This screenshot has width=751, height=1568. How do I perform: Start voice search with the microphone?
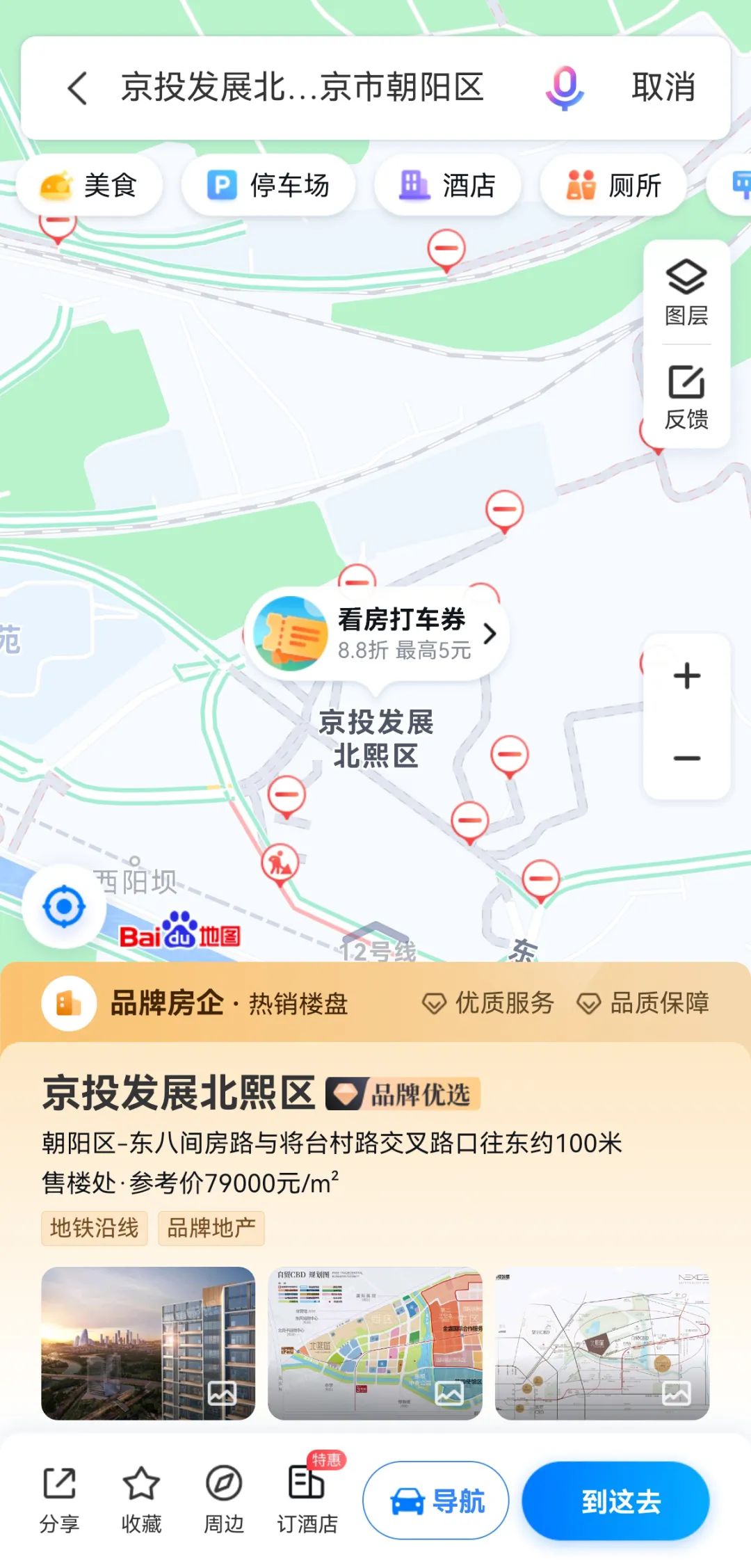click(x=564, y=88)
